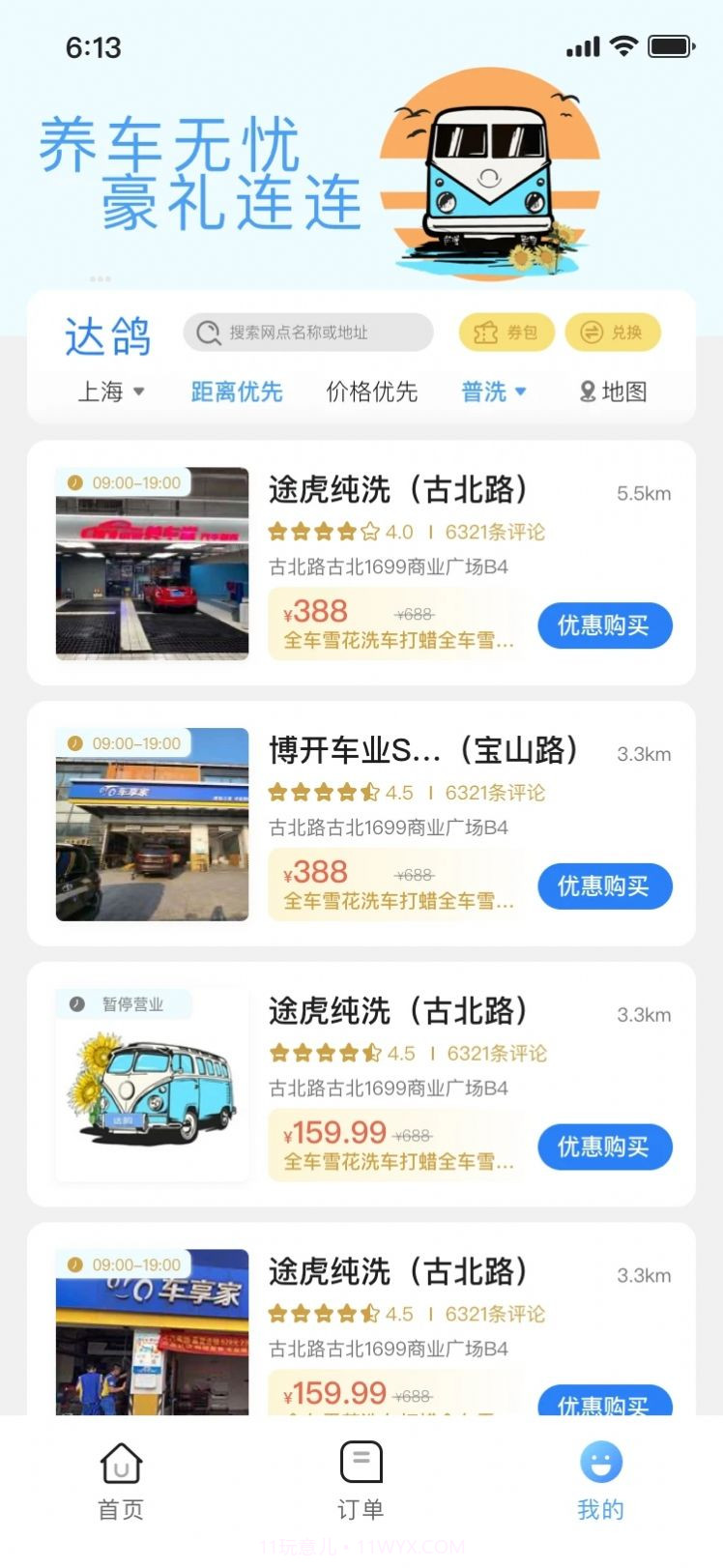Screen dimensions: 723x1568
Task: Open the 订单 orders icon
Action: 361,1460
